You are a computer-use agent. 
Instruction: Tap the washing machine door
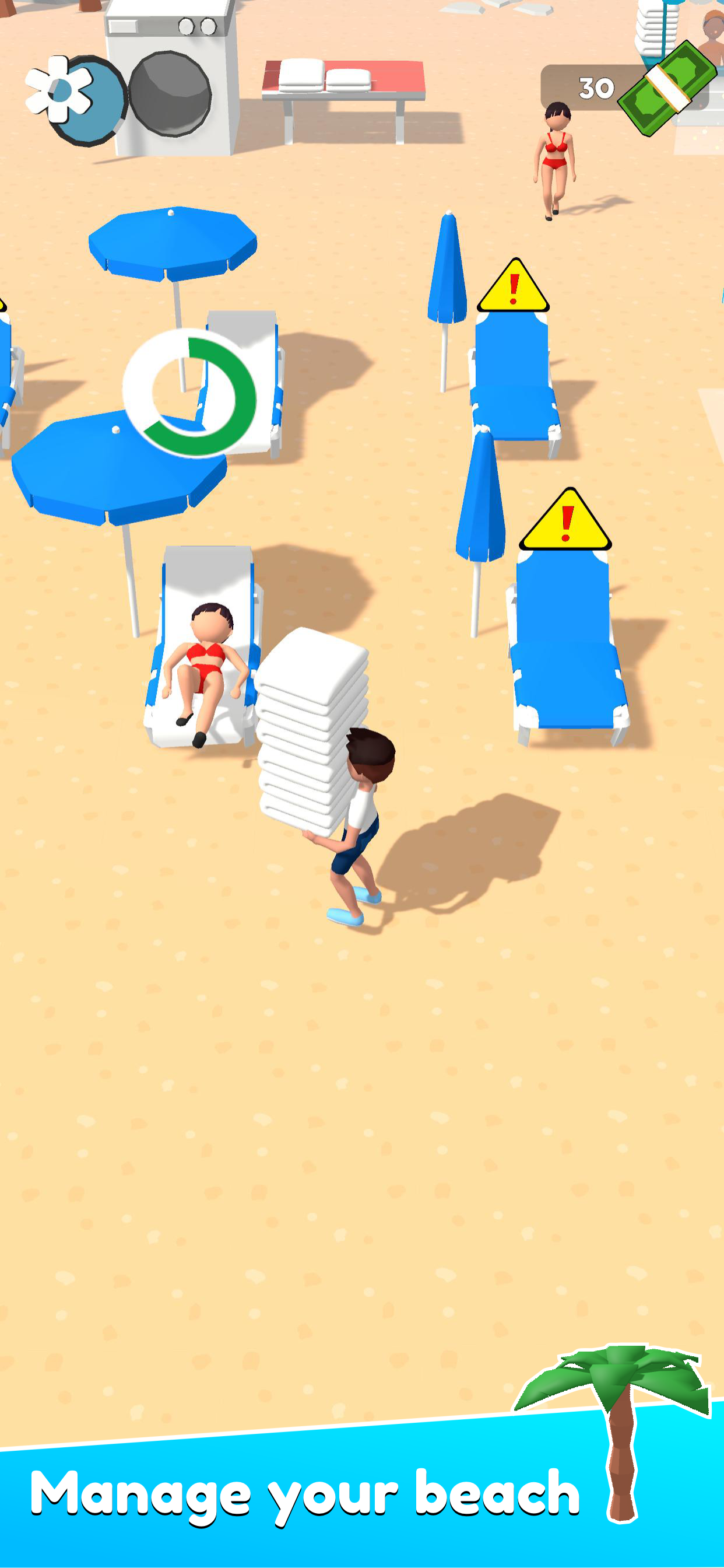(x=169, y=94)
